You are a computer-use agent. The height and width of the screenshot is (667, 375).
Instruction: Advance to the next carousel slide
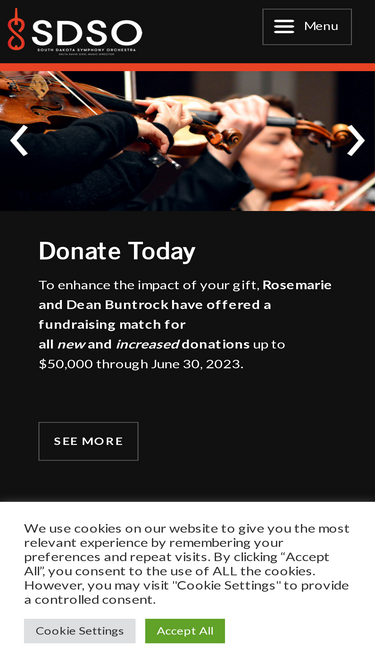(x=356, y=140)
